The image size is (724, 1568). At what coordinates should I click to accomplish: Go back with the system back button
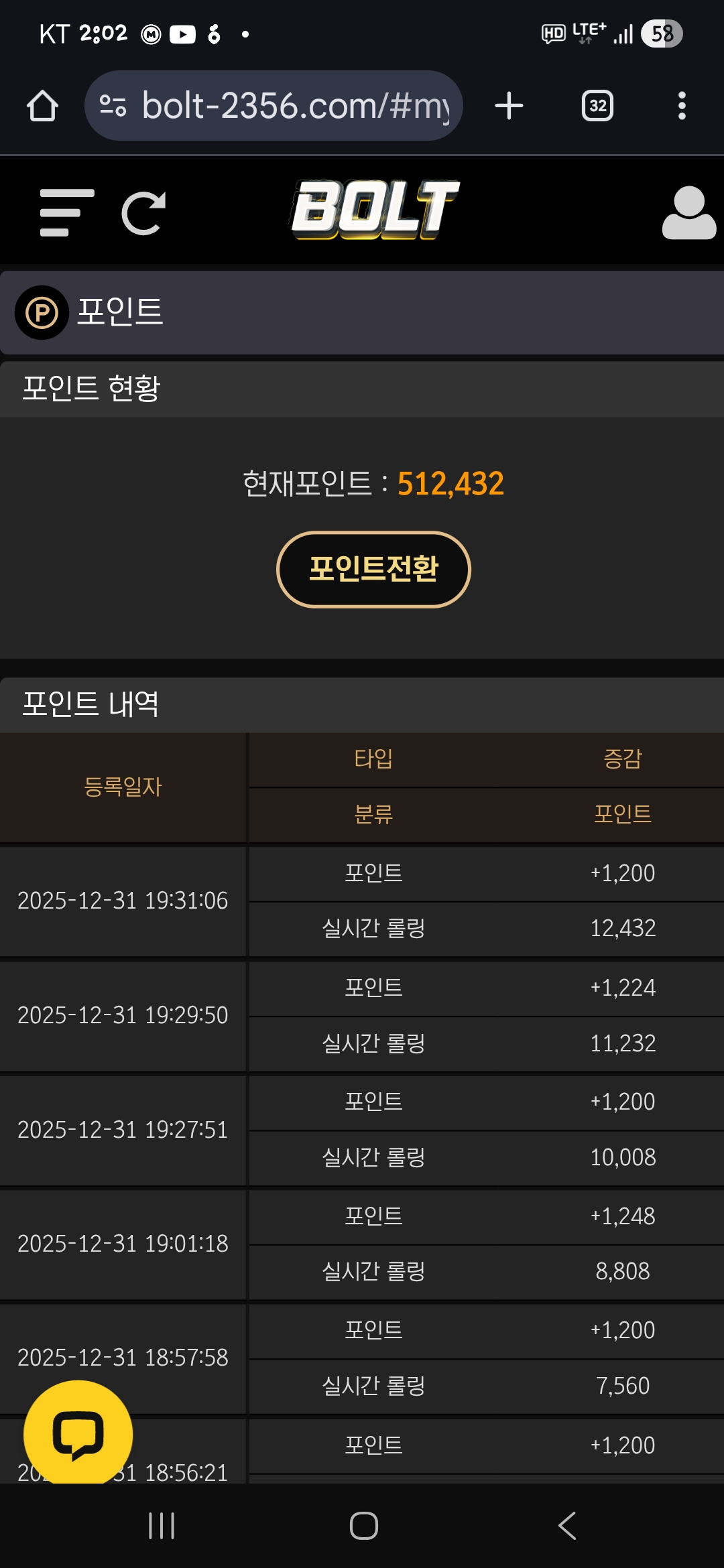point(566,1526)
